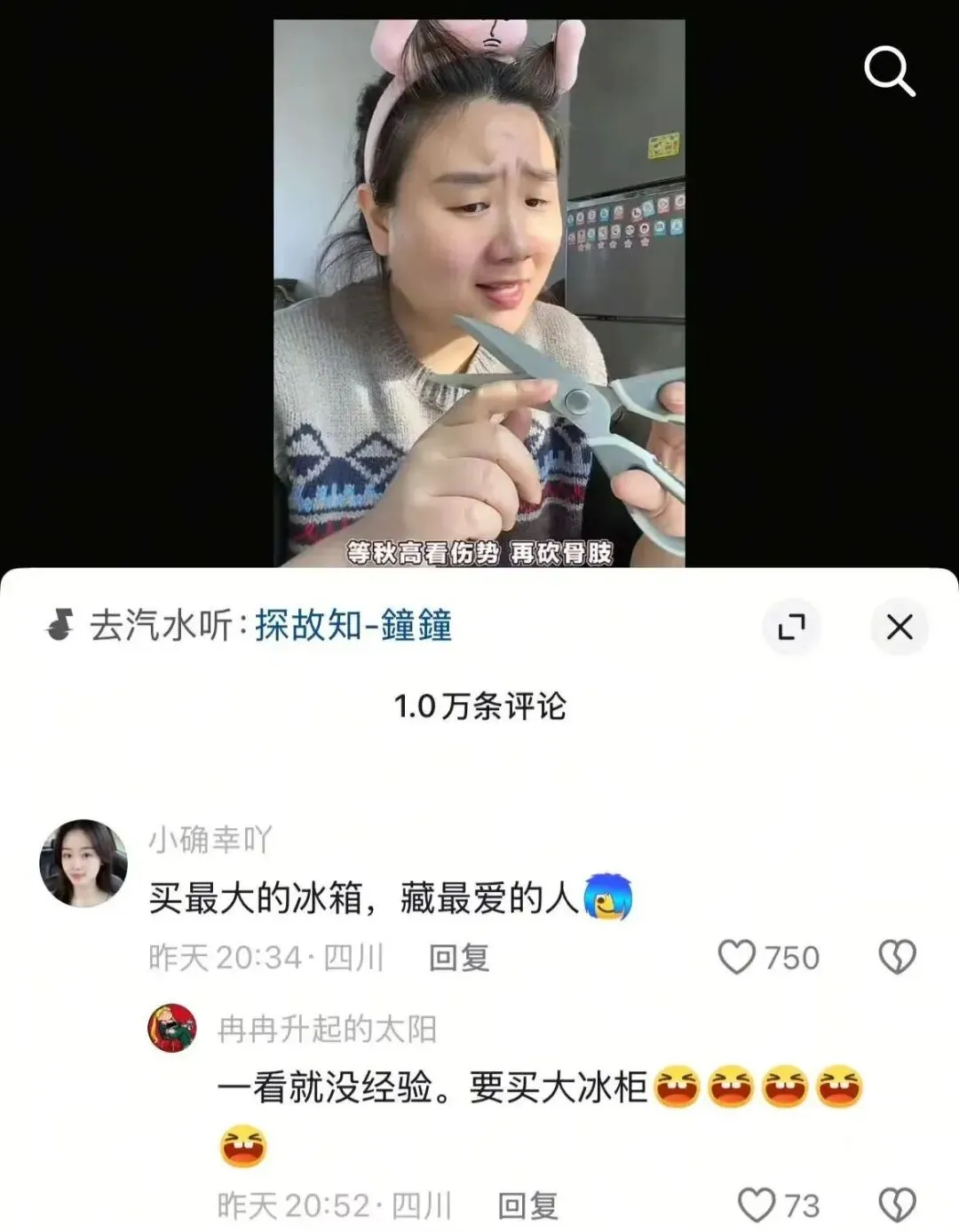Screen dimensions: 959x1232
Task: Collapse comments via the X icon
Action: [x=900, y=626]
